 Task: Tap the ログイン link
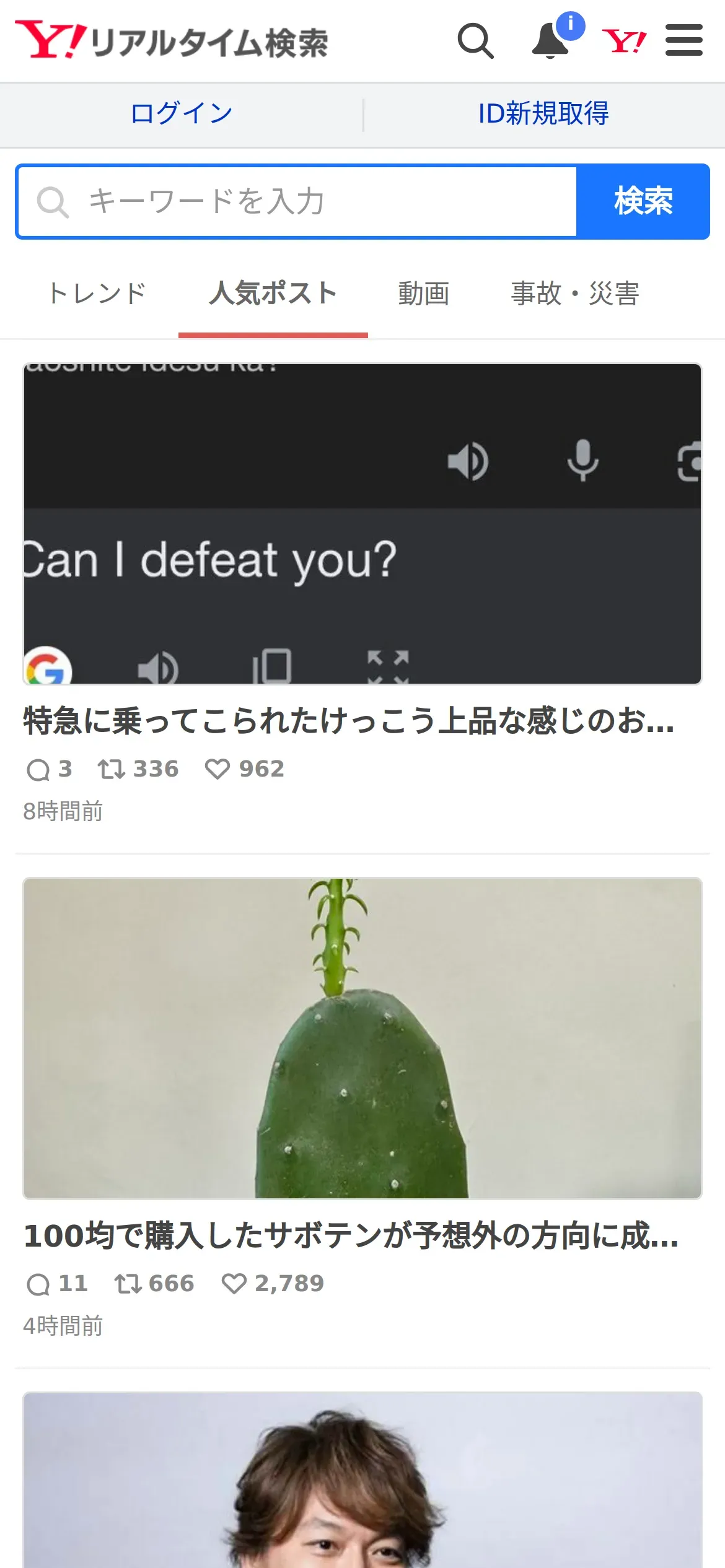click(x=181, y=114)
